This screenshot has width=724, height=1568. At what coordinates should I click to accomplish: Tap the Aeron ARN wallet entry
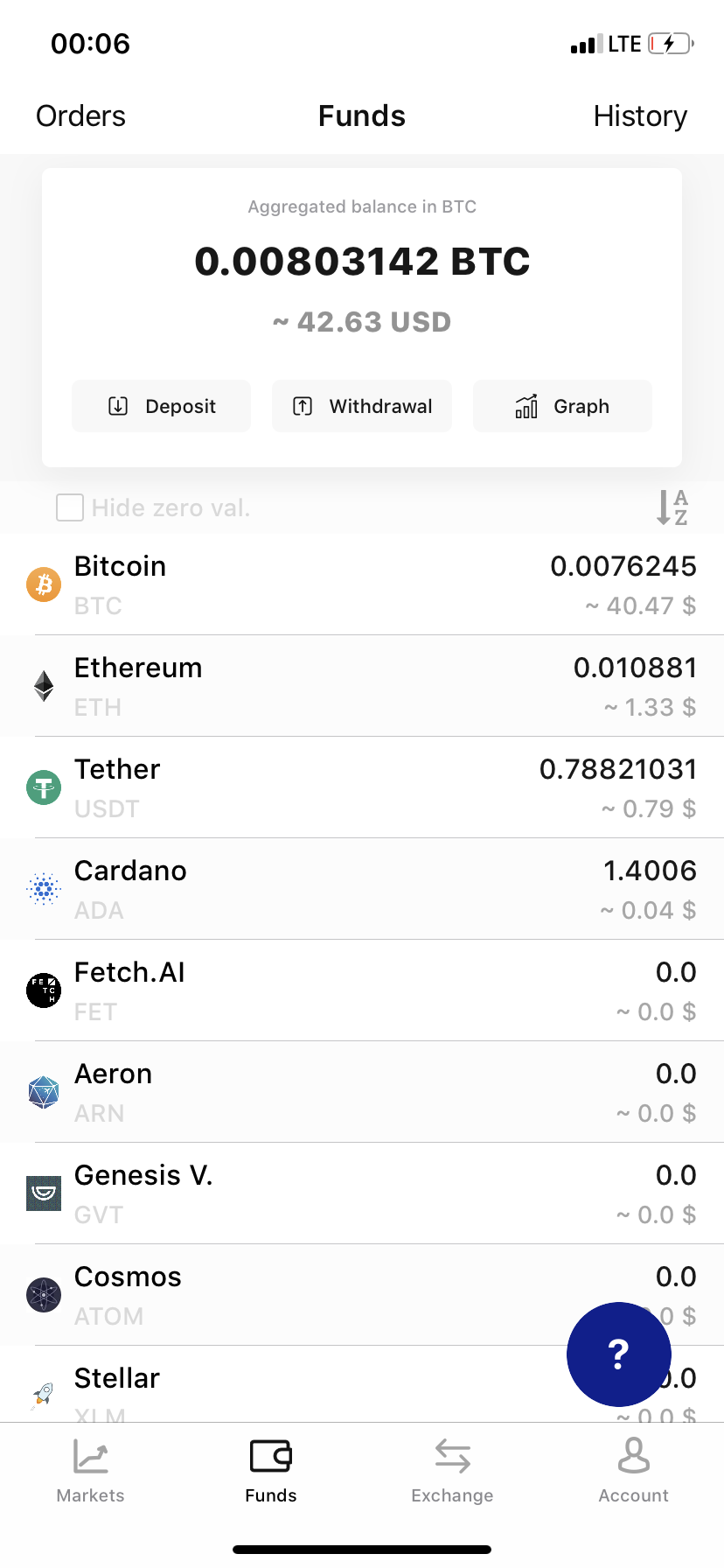coord(262,1092)
